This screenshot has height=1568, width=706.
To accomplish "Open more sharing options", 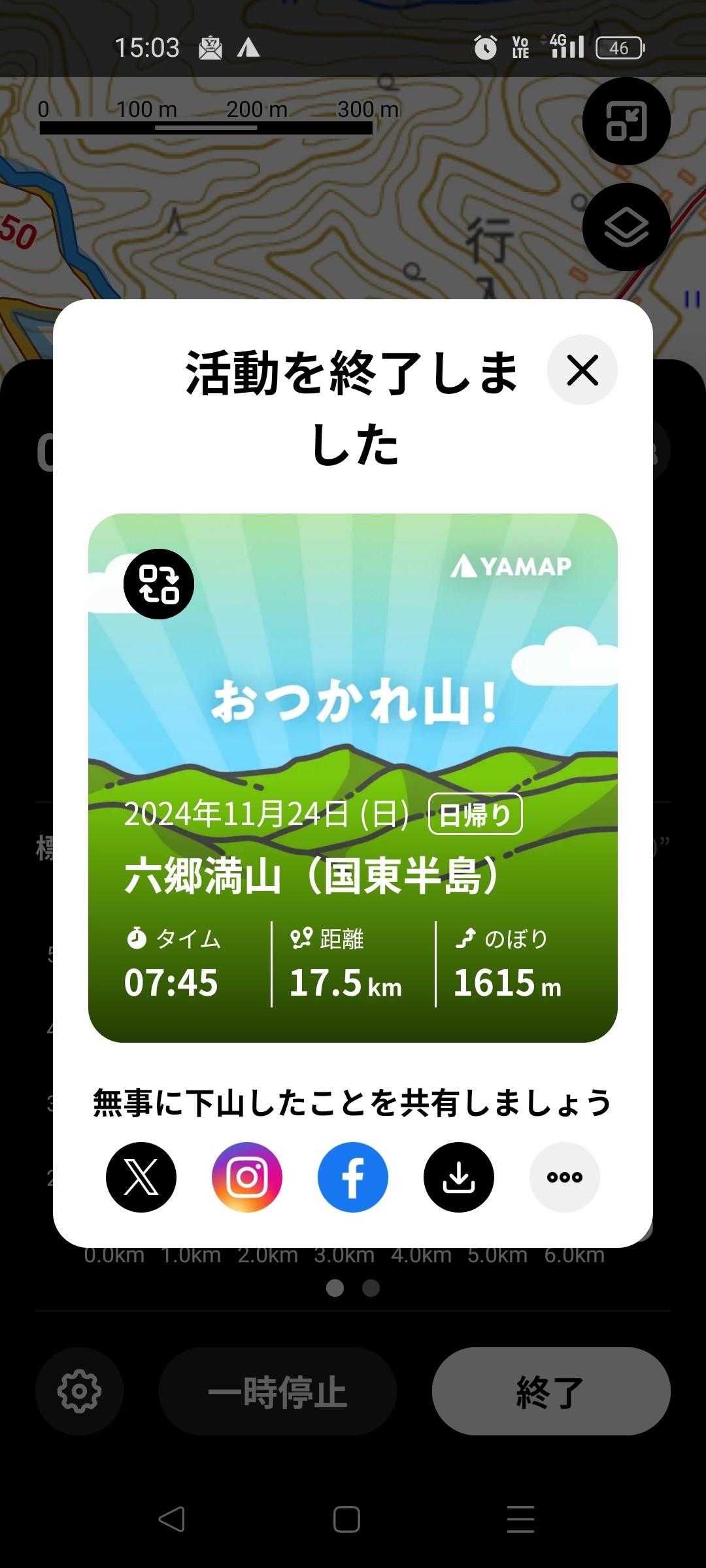I will [565, 1177].
